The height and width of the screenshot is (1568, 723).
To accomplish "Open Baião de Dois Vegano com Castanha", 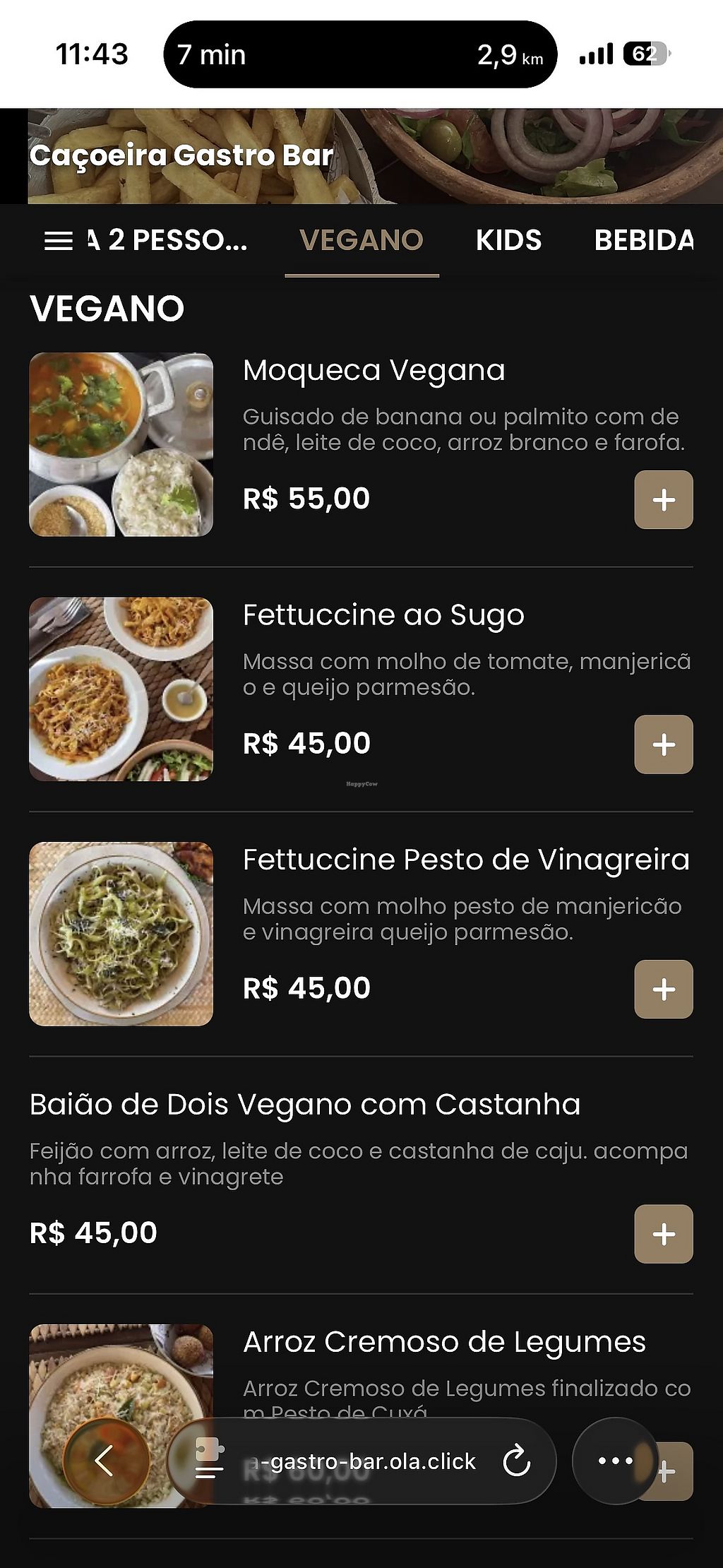I will pyautogui.click(x=305, y=1105).
